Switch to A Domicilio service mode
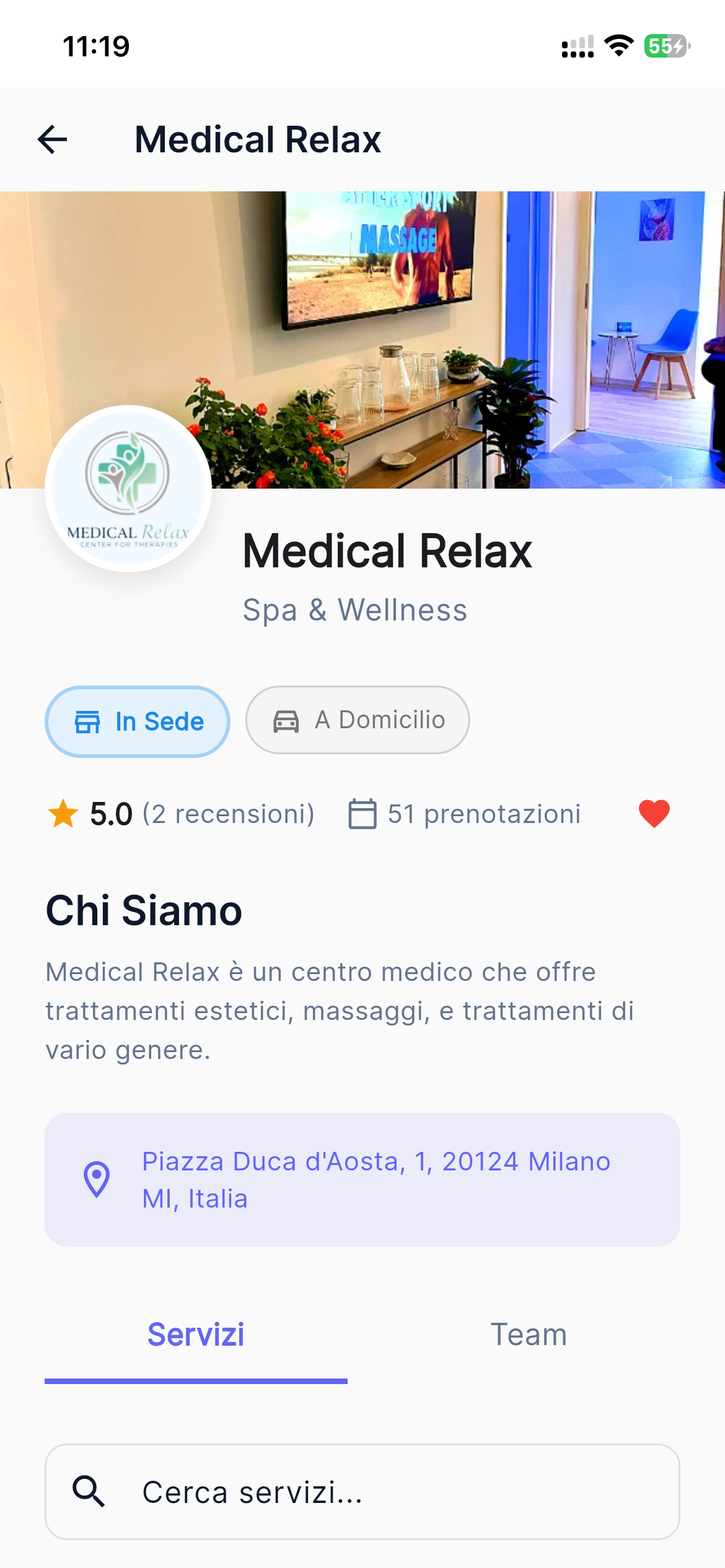This screenshot has width=725, height=1568. tap(358, 720)
